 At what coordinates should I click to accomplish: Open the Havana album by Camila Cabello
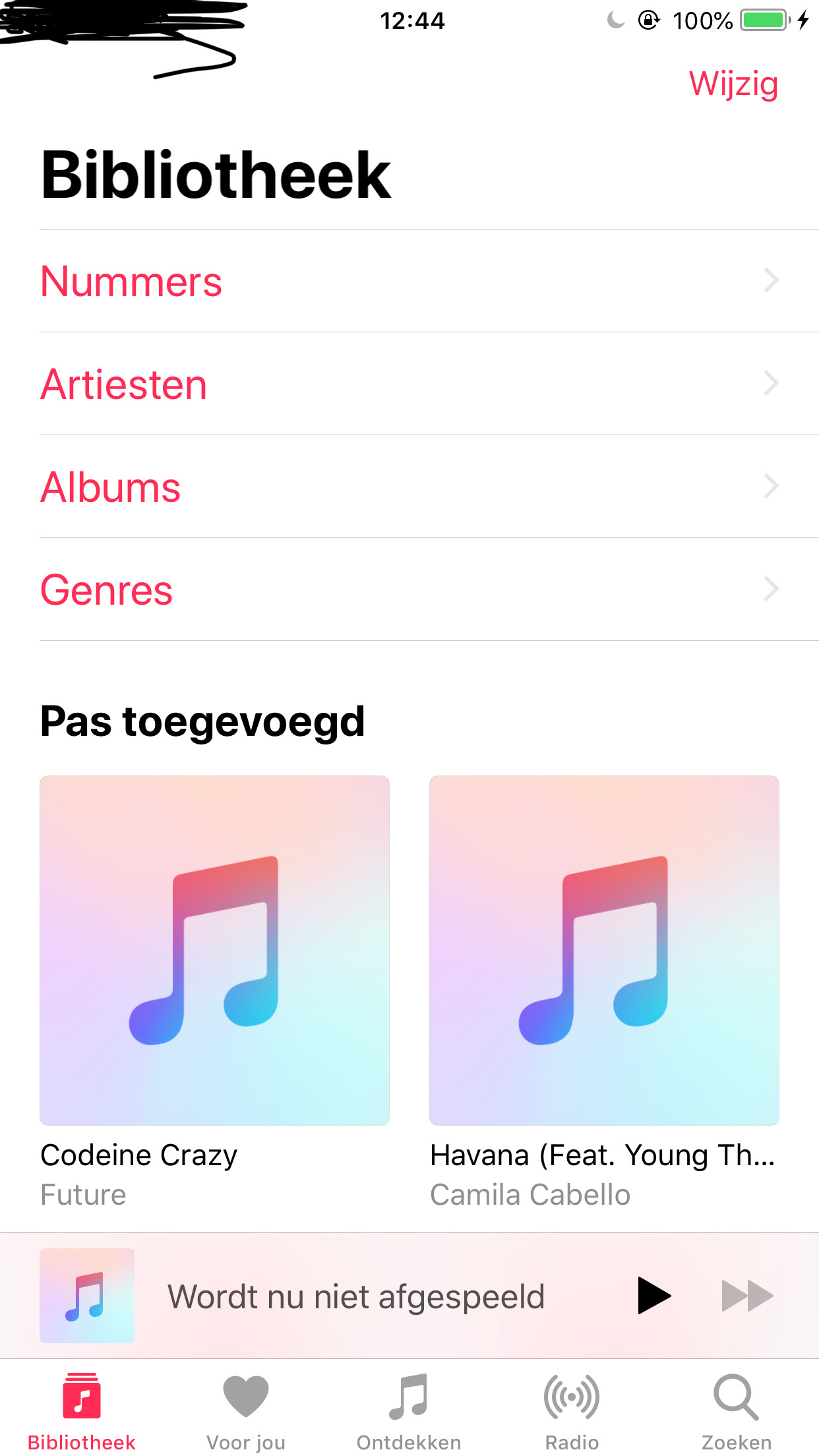click(x=604, y=950)
